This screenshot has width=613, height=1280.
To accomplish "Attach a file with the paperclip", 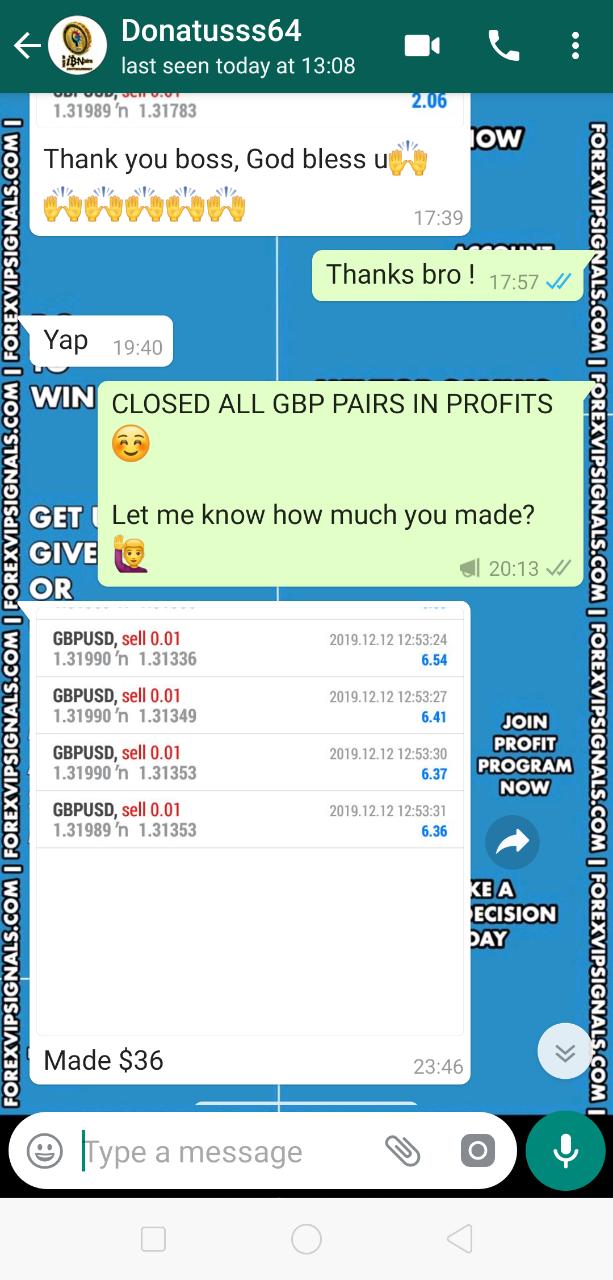I will tap(403, 1151).
